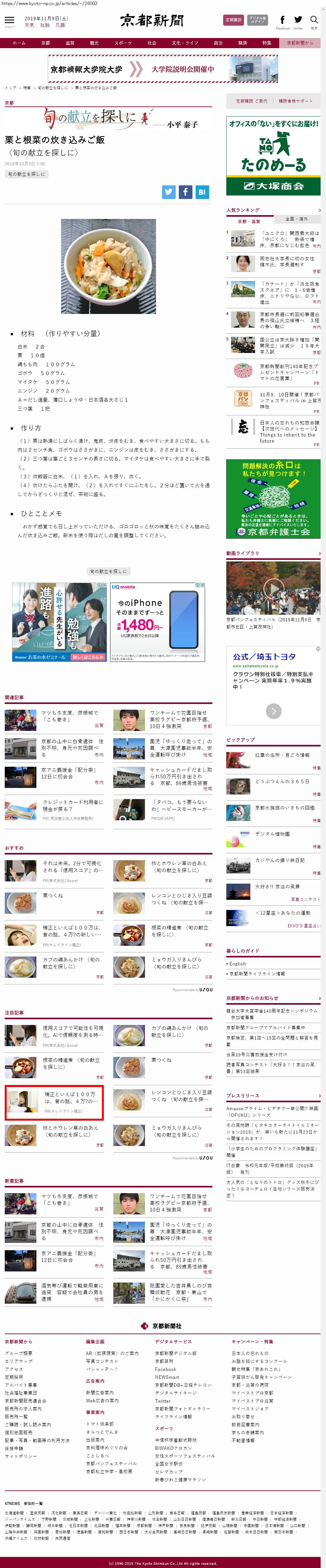Open the 京都嵯峨芸術大学院大学 banner
Viewport: 326px width, 1568px height.
pos(163,69)
